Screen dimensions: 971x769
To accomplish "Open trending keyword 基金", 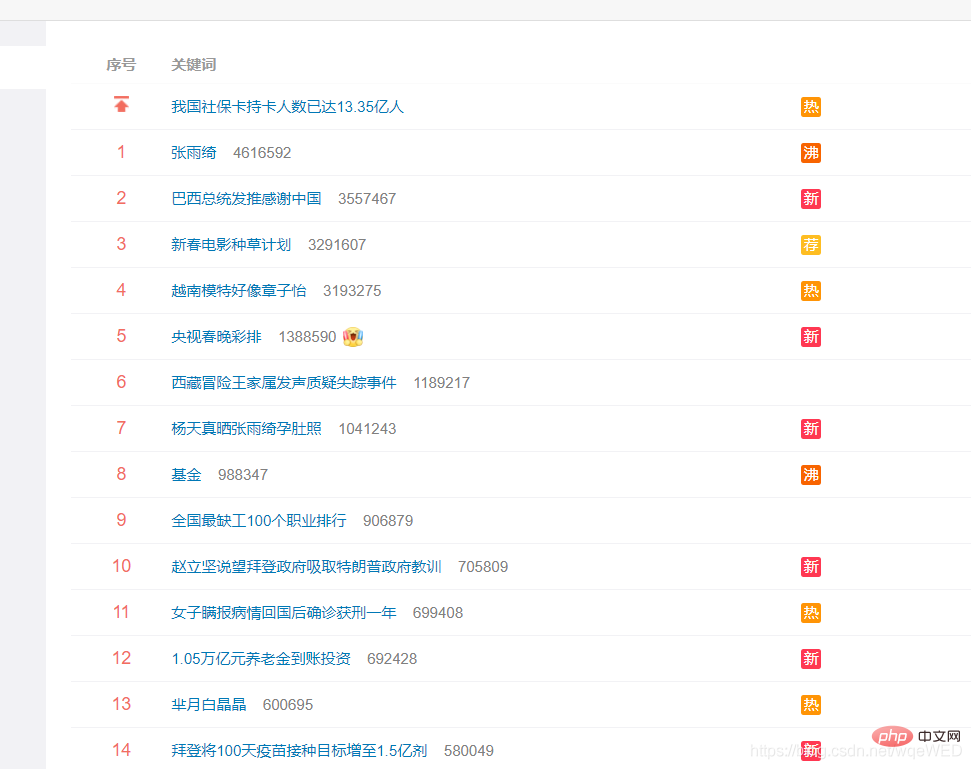I will [x=186, y=475].
